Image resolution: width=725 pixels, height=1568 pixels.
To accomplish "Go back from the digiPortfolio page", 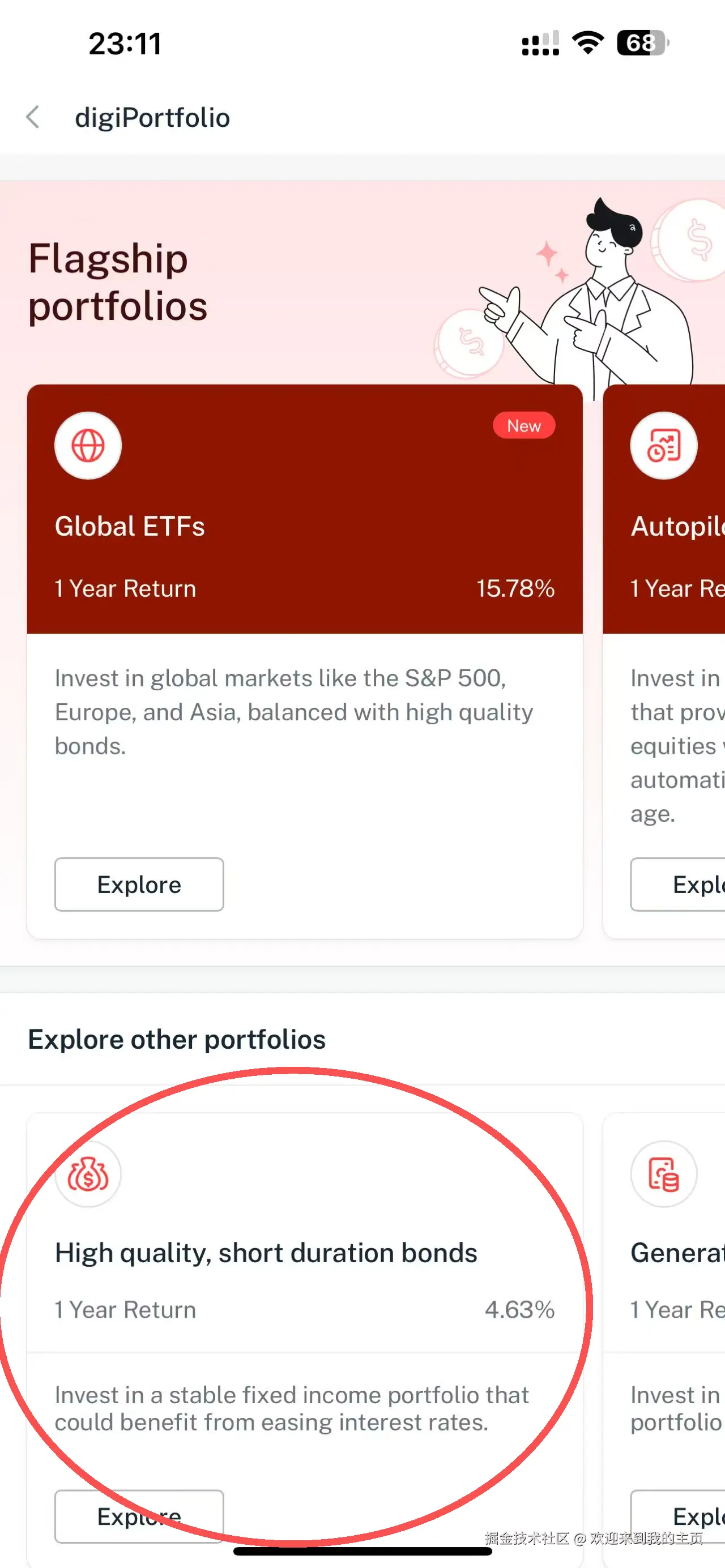I will click(x=33, y=117).
